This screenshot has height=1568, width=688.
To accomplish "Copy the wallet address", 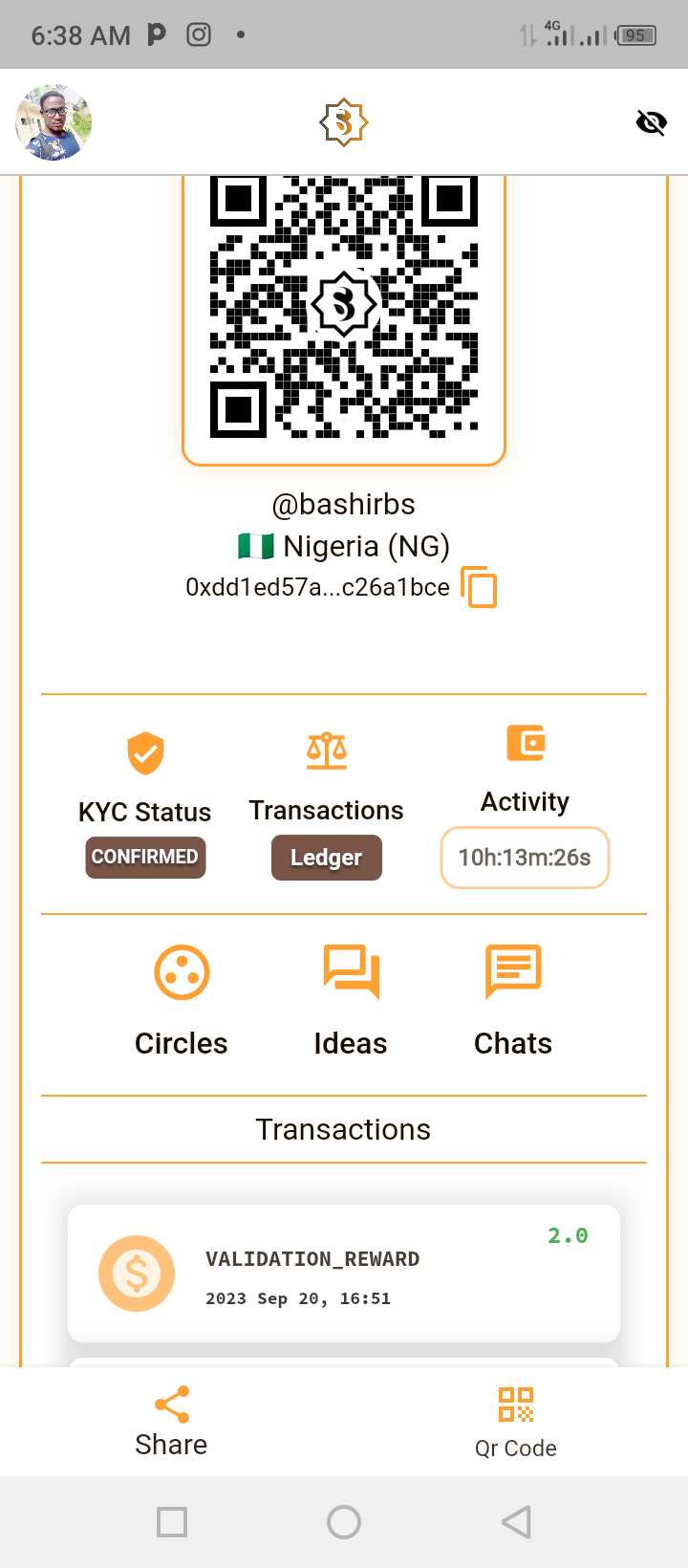I will pos(479,587).
